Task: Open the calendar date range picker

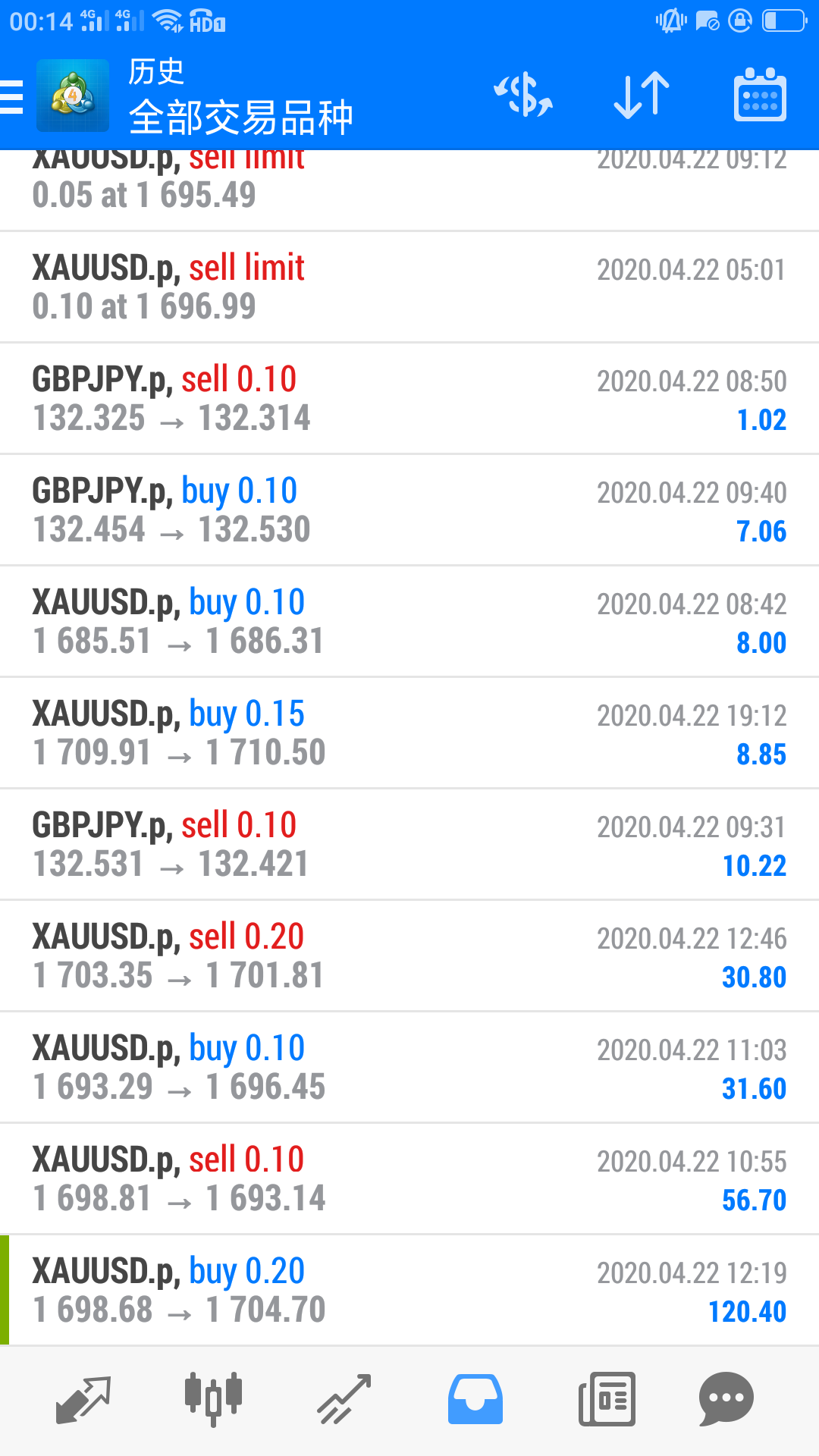Action: click(x=760, y=96)
